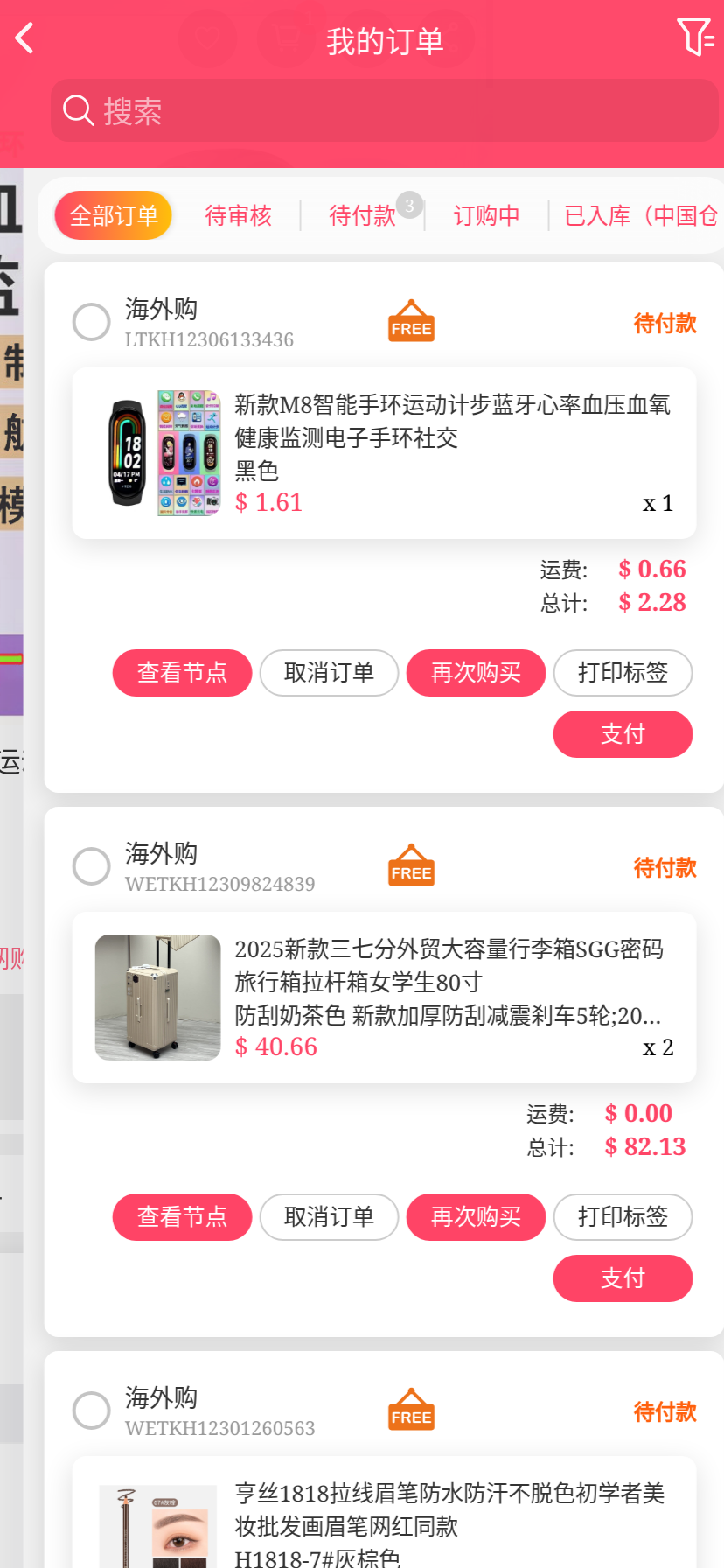The width and height of the screenshot is (724, 1568).
Task: Select order WETKH12301260563 checkbox
Action: click(x=91, y=1410)
